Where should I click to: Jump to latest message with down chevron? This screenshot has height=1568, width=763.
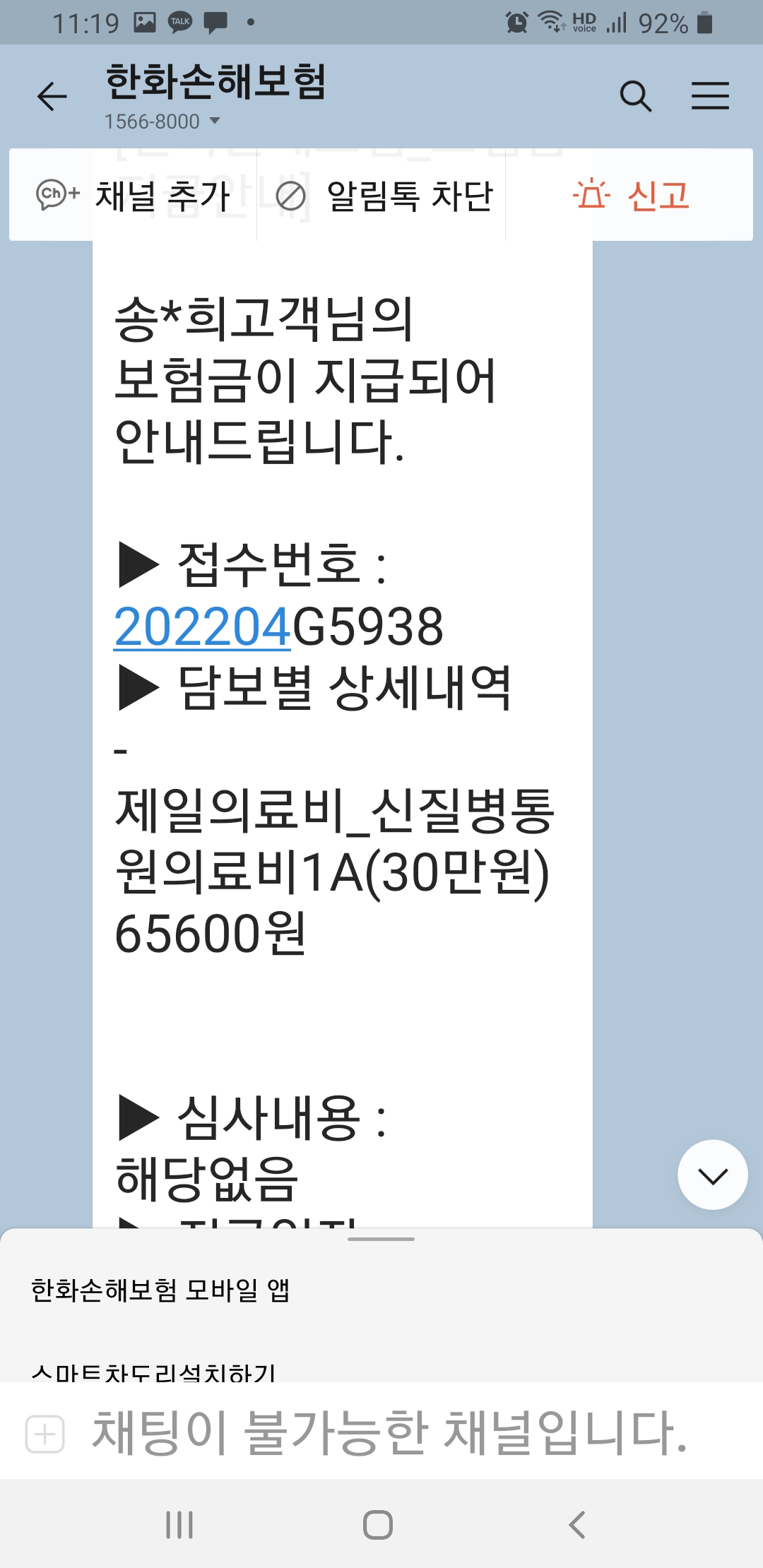pos(712,1175)
